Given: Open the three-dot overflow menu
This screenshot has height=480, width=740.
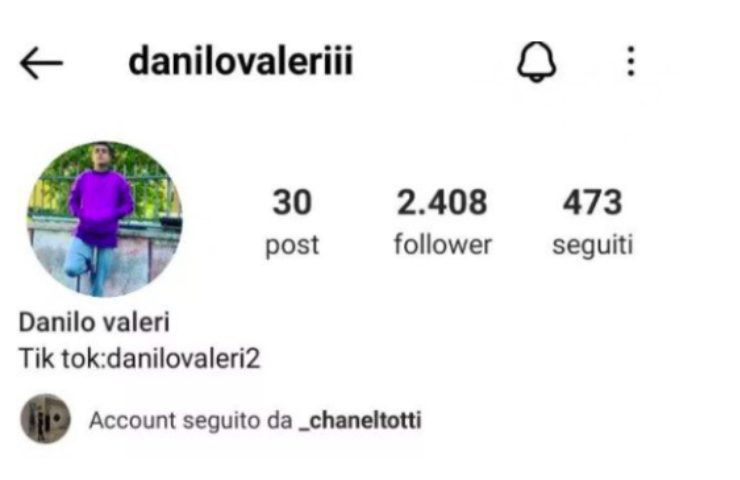Looking at the screenshot, I should click(x=630, y=63).
